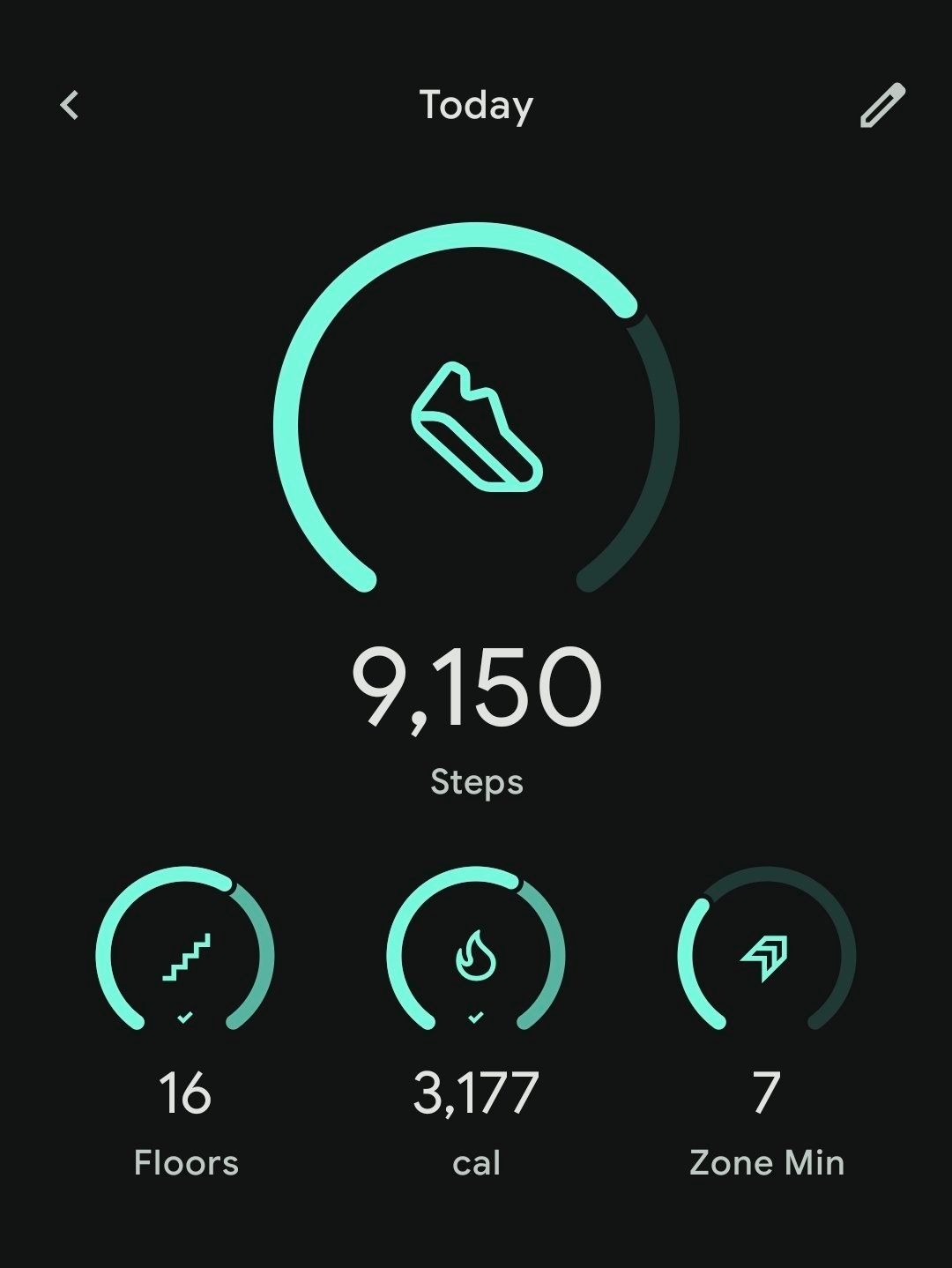Open the Steps details ring

[x=476, y=409]
